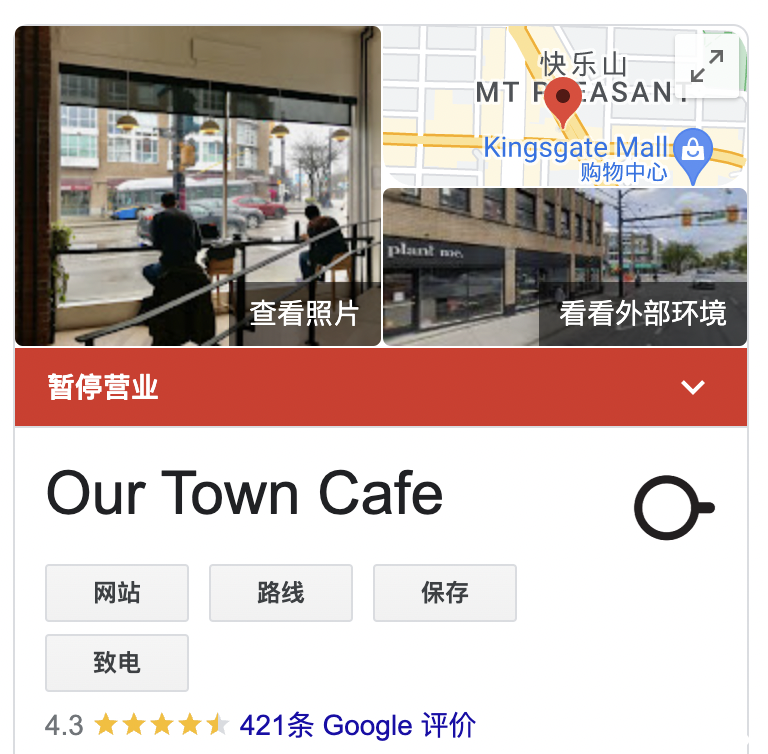Open the 查看照片 photo tile
The height and width of the screenshot is (754, 768).
[198, 186]
